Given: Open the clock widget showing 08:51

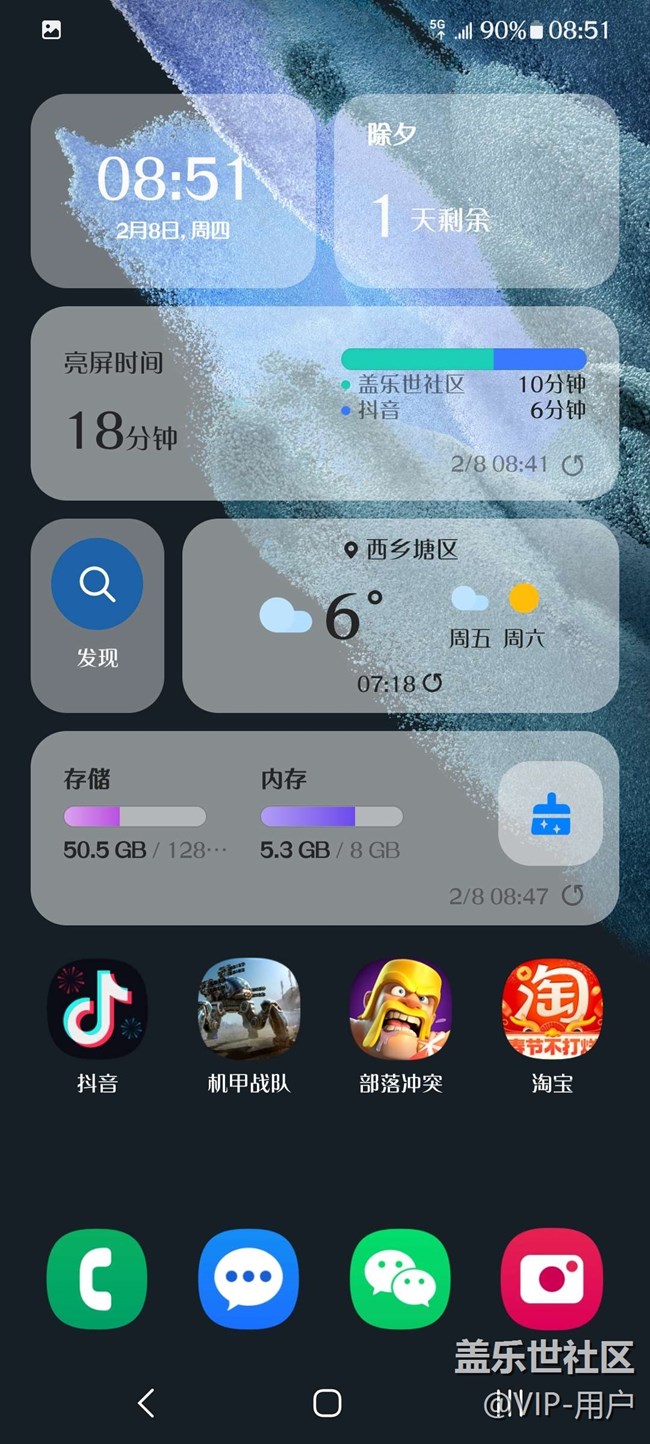Looking at the screenshot, I should point(173,190).
